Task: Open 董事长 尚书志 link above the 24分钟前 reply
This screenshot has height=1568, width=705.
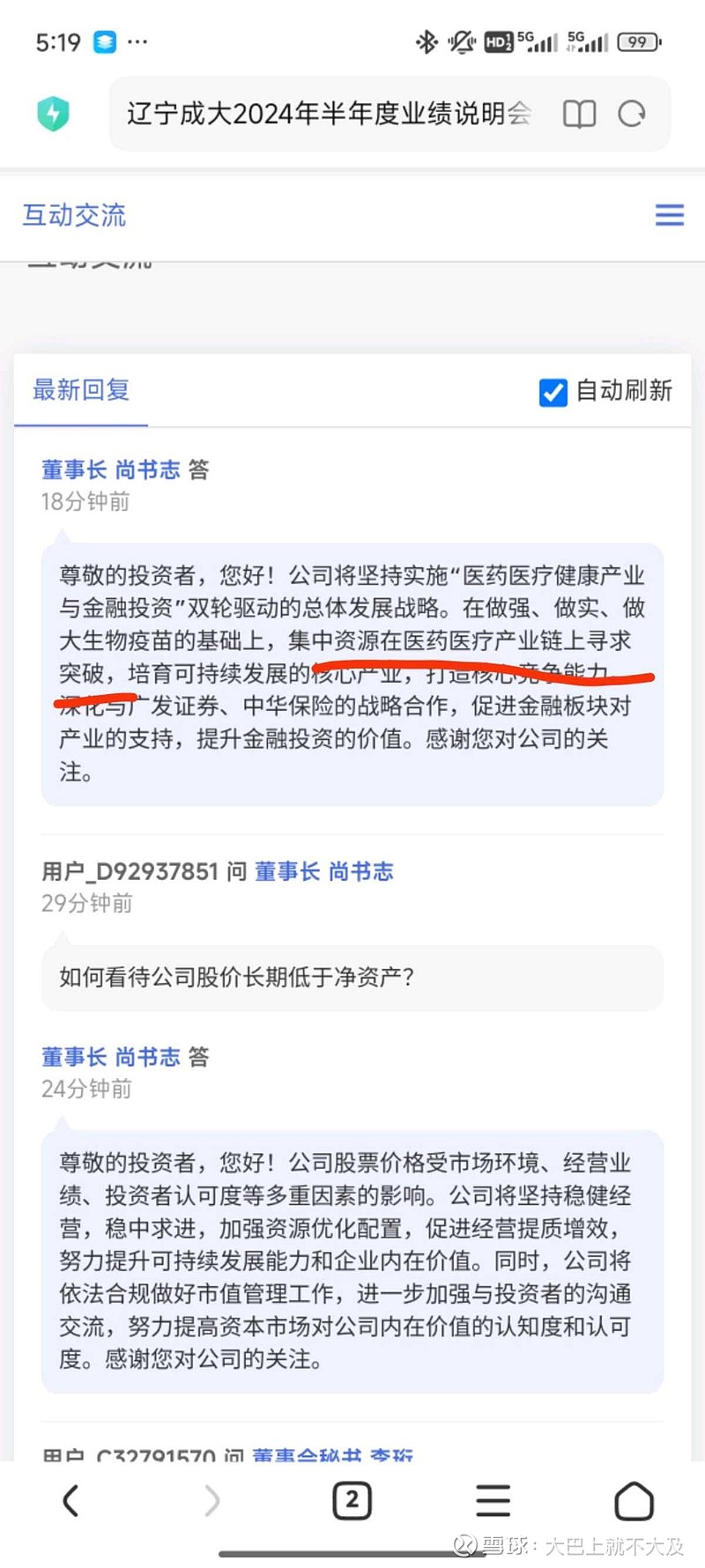Action: tap(111, 1056)
